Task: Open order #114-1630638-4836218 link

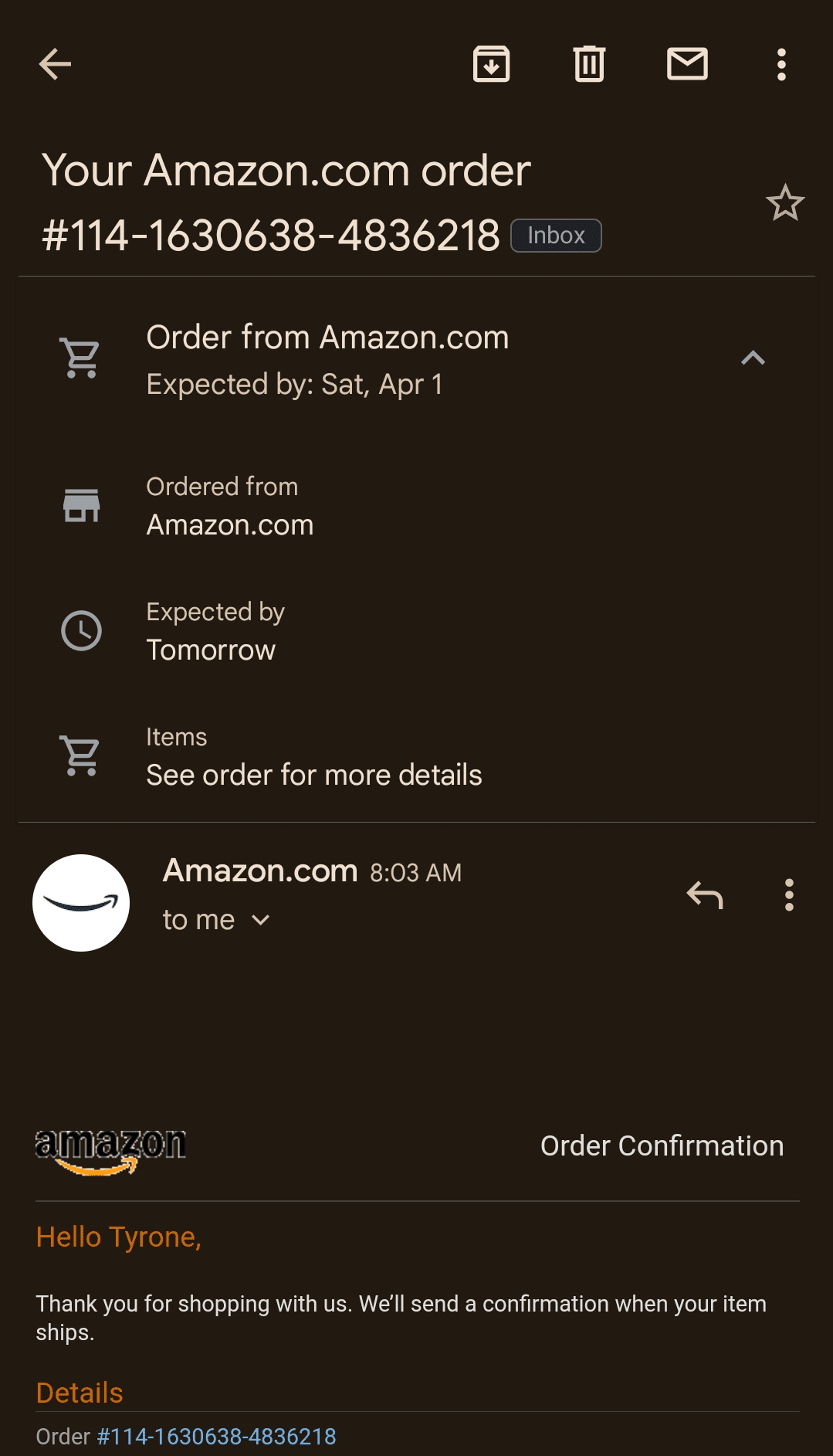Action: pos(217,1437)
